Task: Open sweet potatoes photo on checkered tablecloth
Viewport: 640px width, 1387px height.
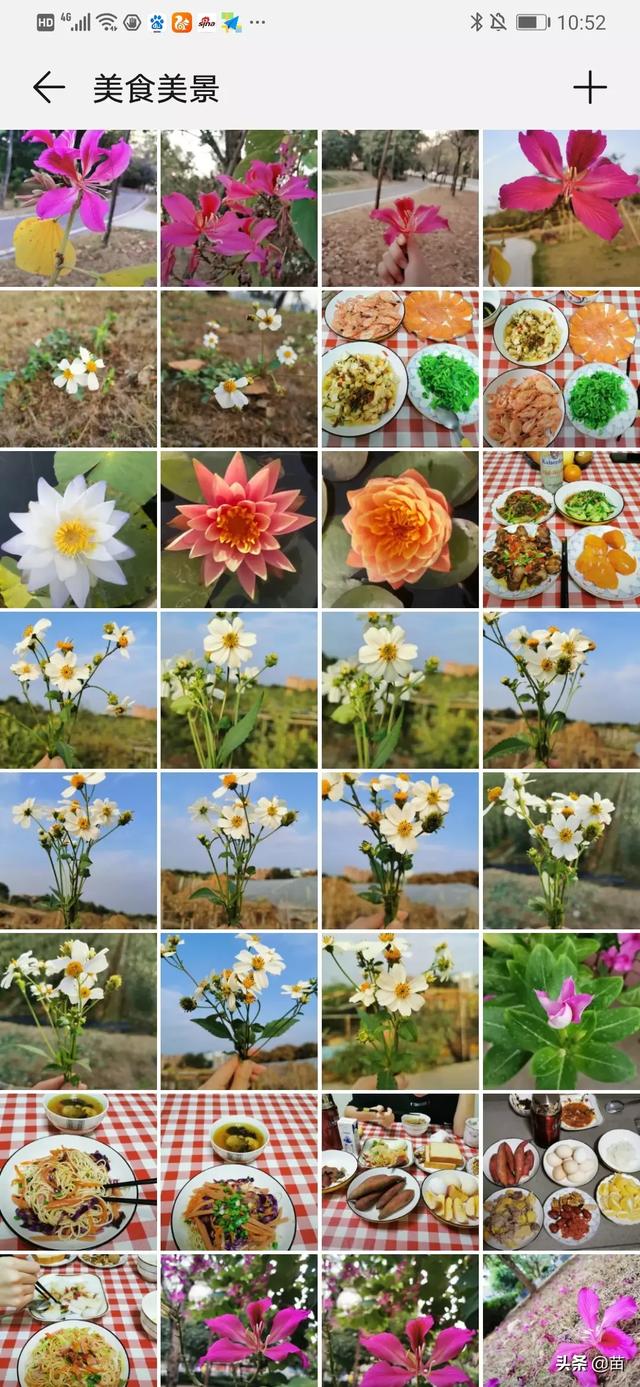Action: tap(400, 1172)
